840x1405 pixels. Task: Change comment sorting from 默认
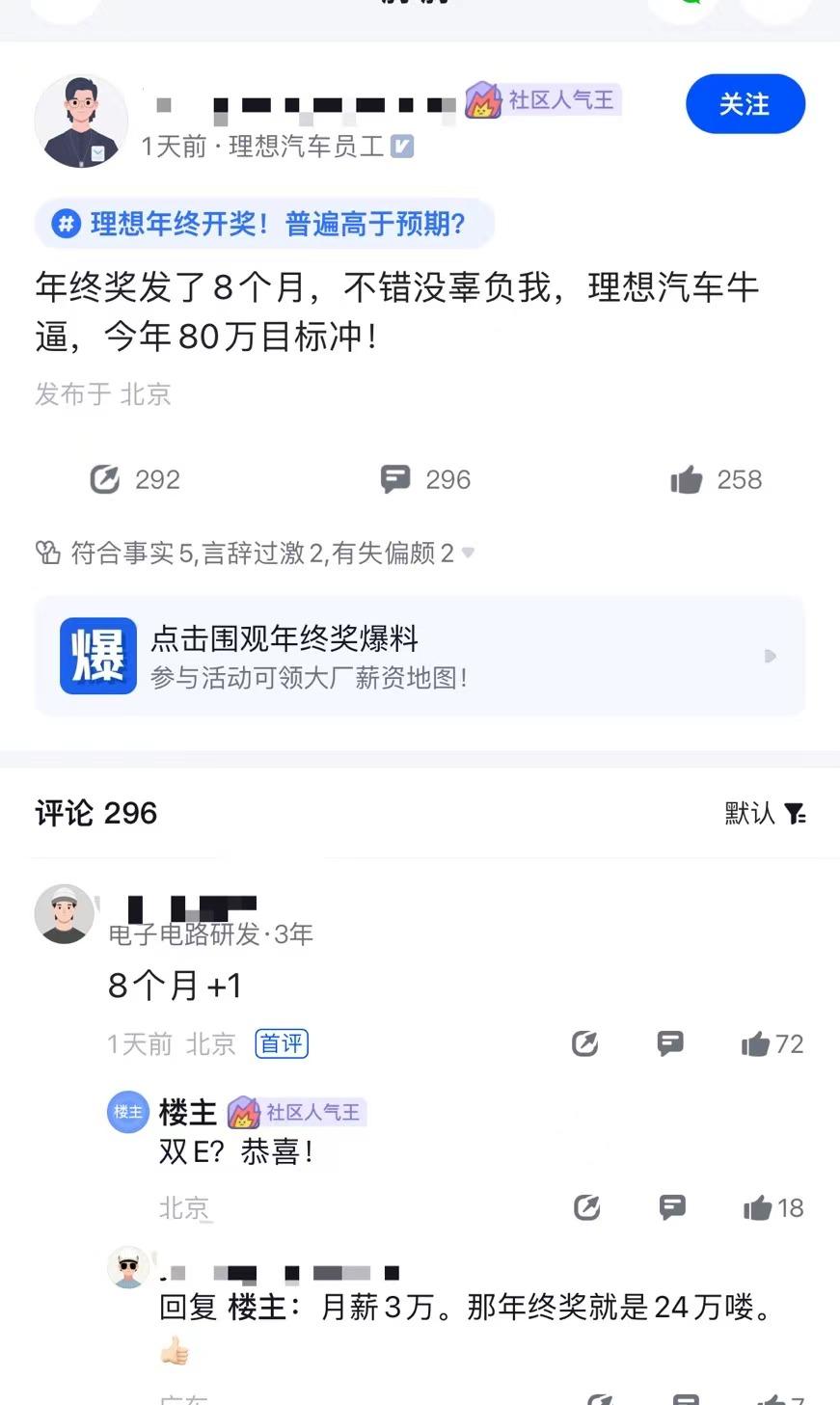[x=765, y=813]
